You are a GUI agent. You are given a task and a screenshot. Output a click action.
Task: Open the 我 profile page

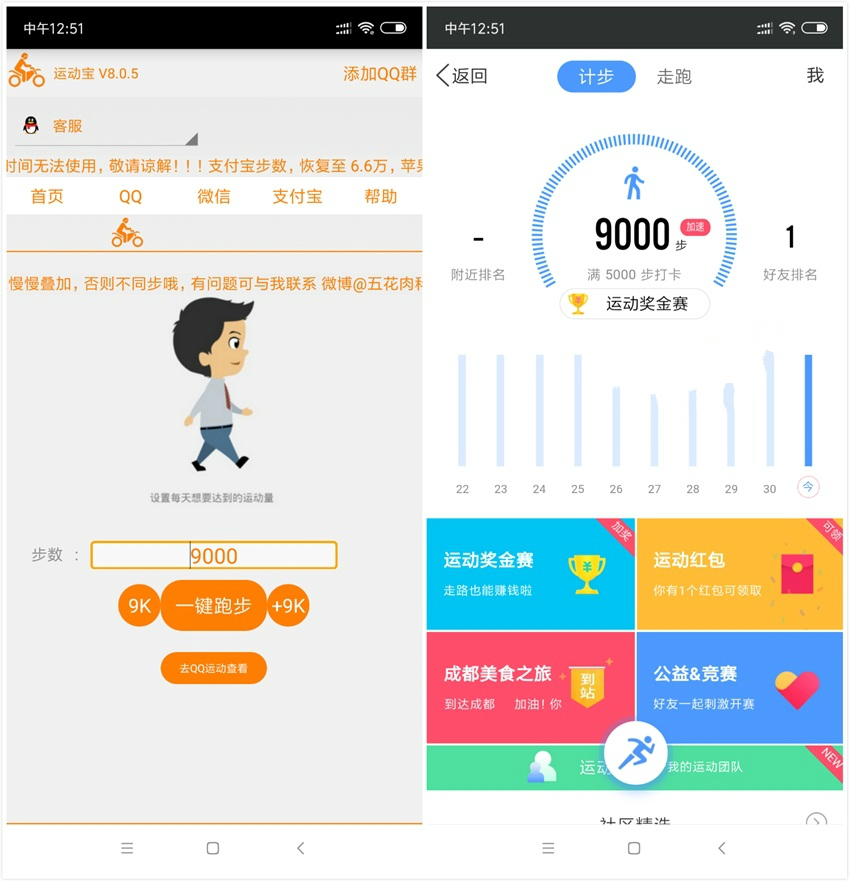click(x=815, y=76)
